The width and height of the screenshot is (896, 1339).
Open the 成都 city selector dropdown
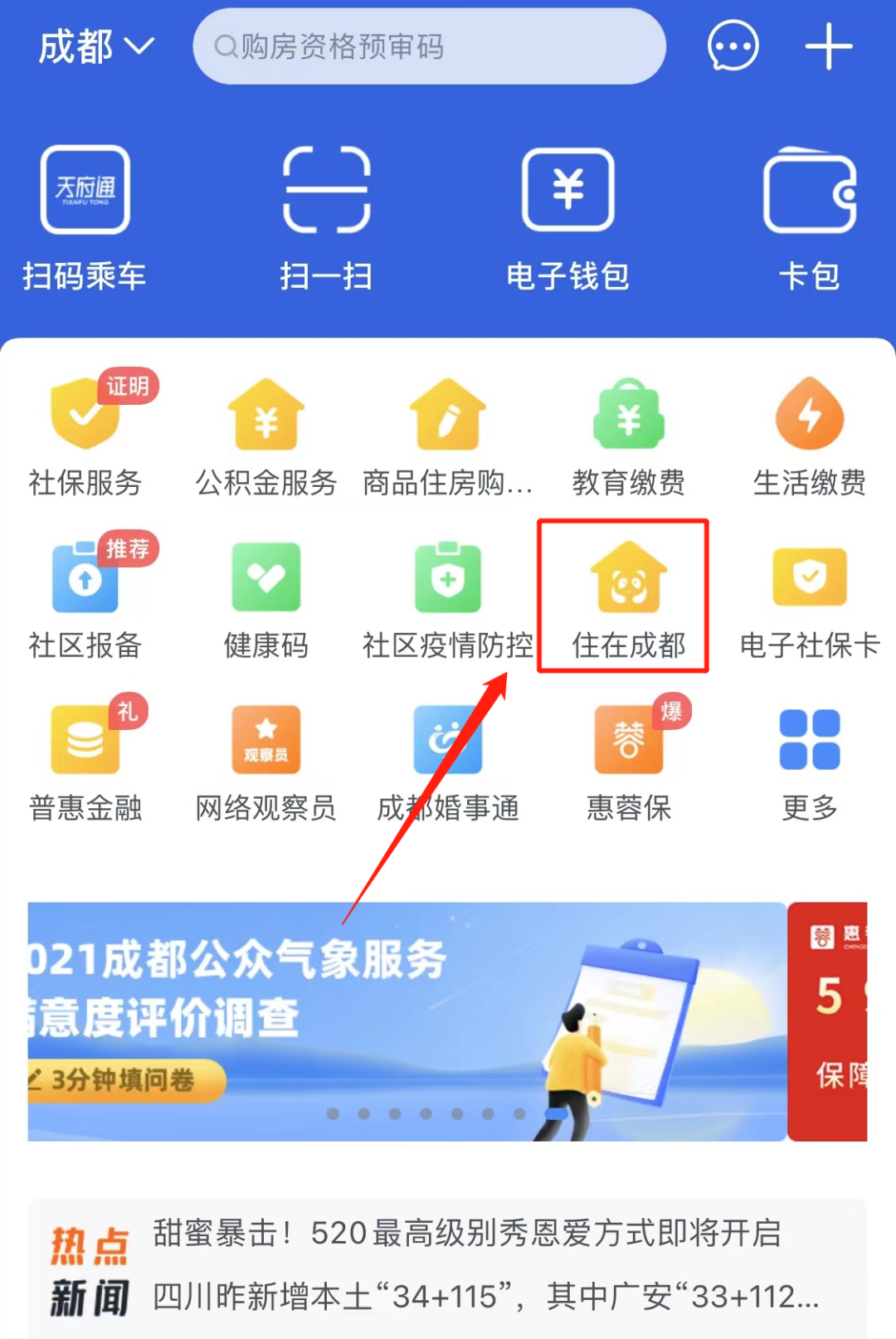tap(95, 46)
